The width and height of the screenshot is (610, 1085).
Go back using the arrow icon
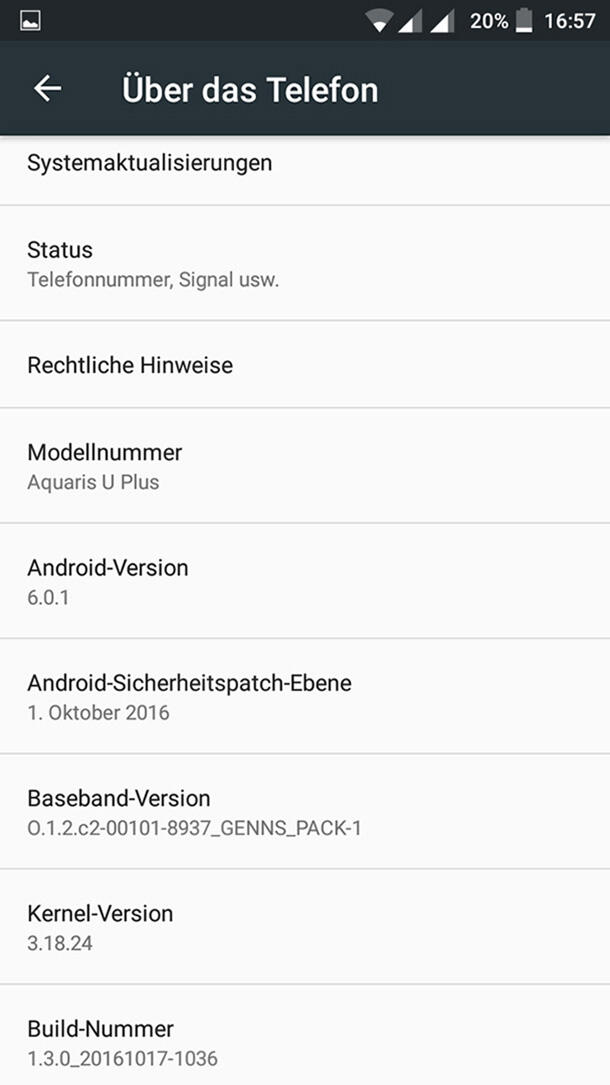click(47, 88)
